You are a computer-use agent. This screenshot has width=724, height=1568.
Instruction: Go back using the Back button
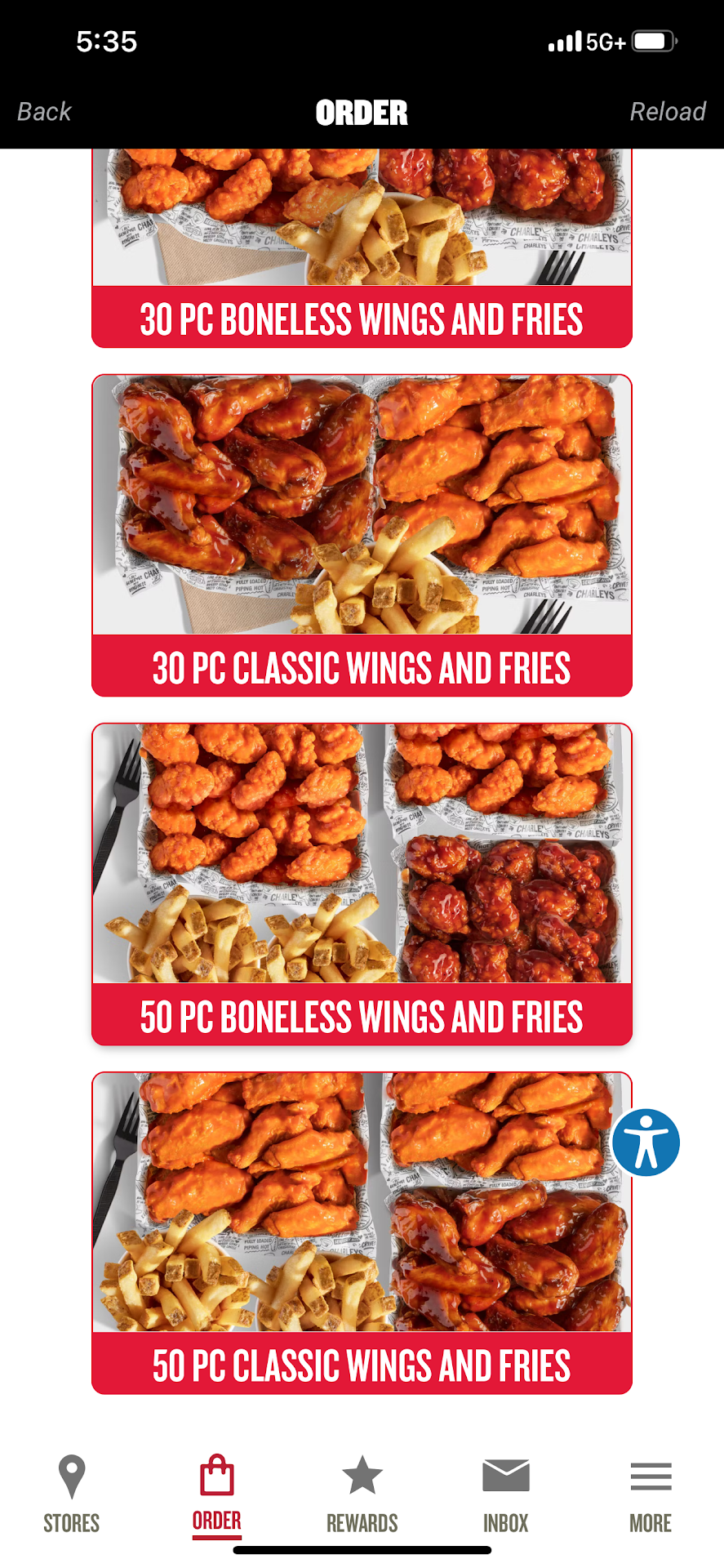tap(45, 112)
